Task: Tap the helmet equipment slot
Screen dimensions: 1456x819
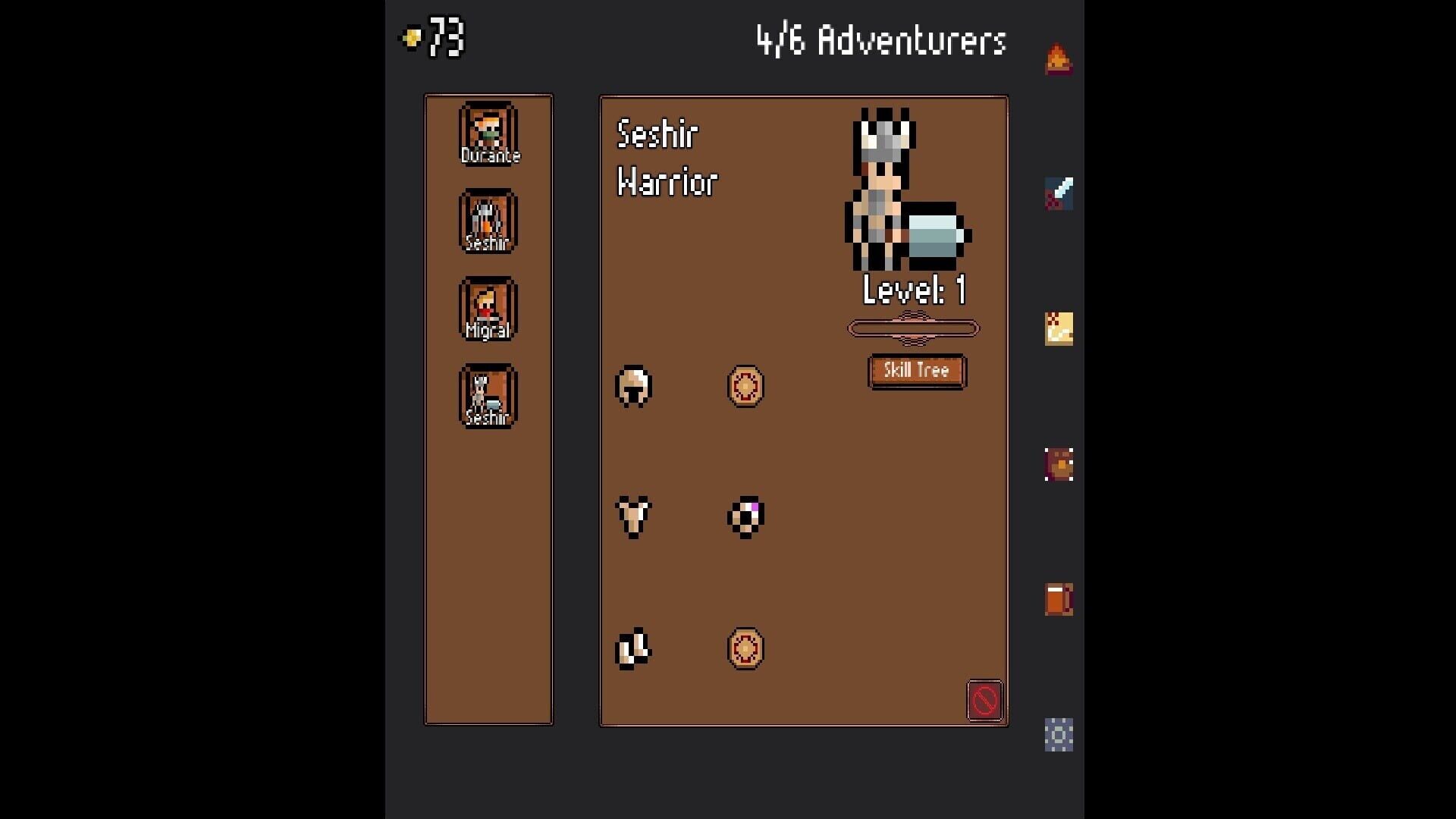Action: pos(633,387)
